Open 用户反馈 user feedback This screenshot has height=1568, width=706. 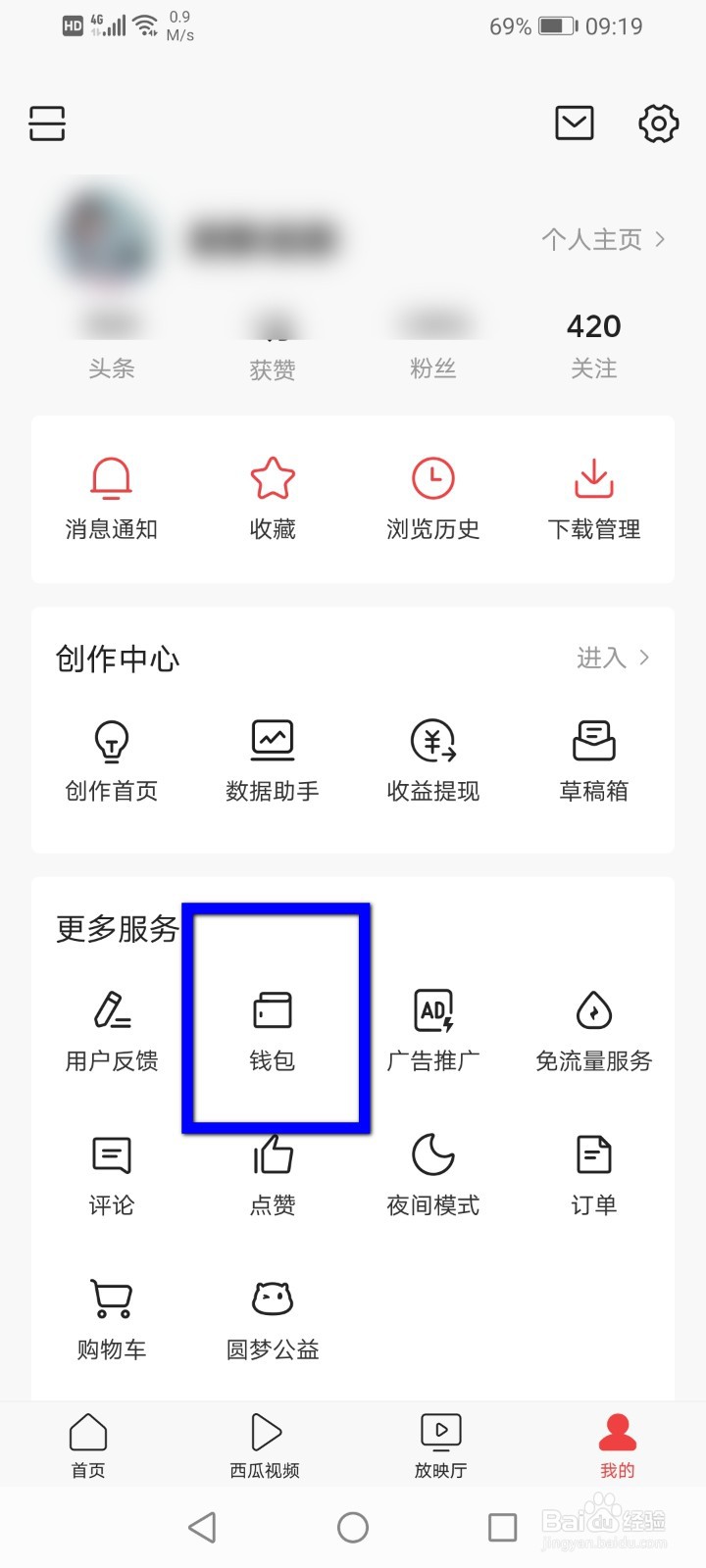pyautogui.click(x=110, y=1024)
